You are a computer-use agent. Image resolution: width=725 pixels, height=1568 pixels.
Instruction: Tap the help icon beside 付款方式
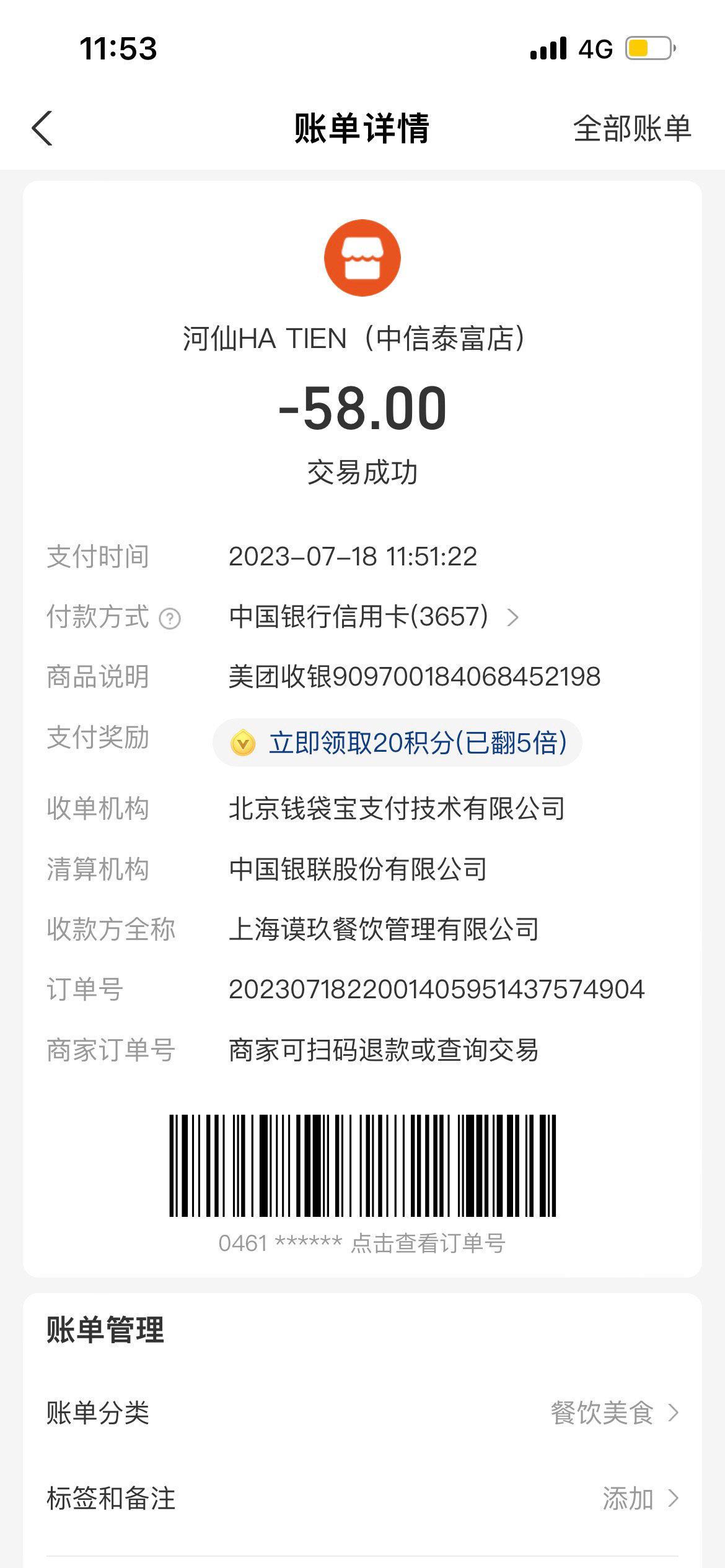170,618
